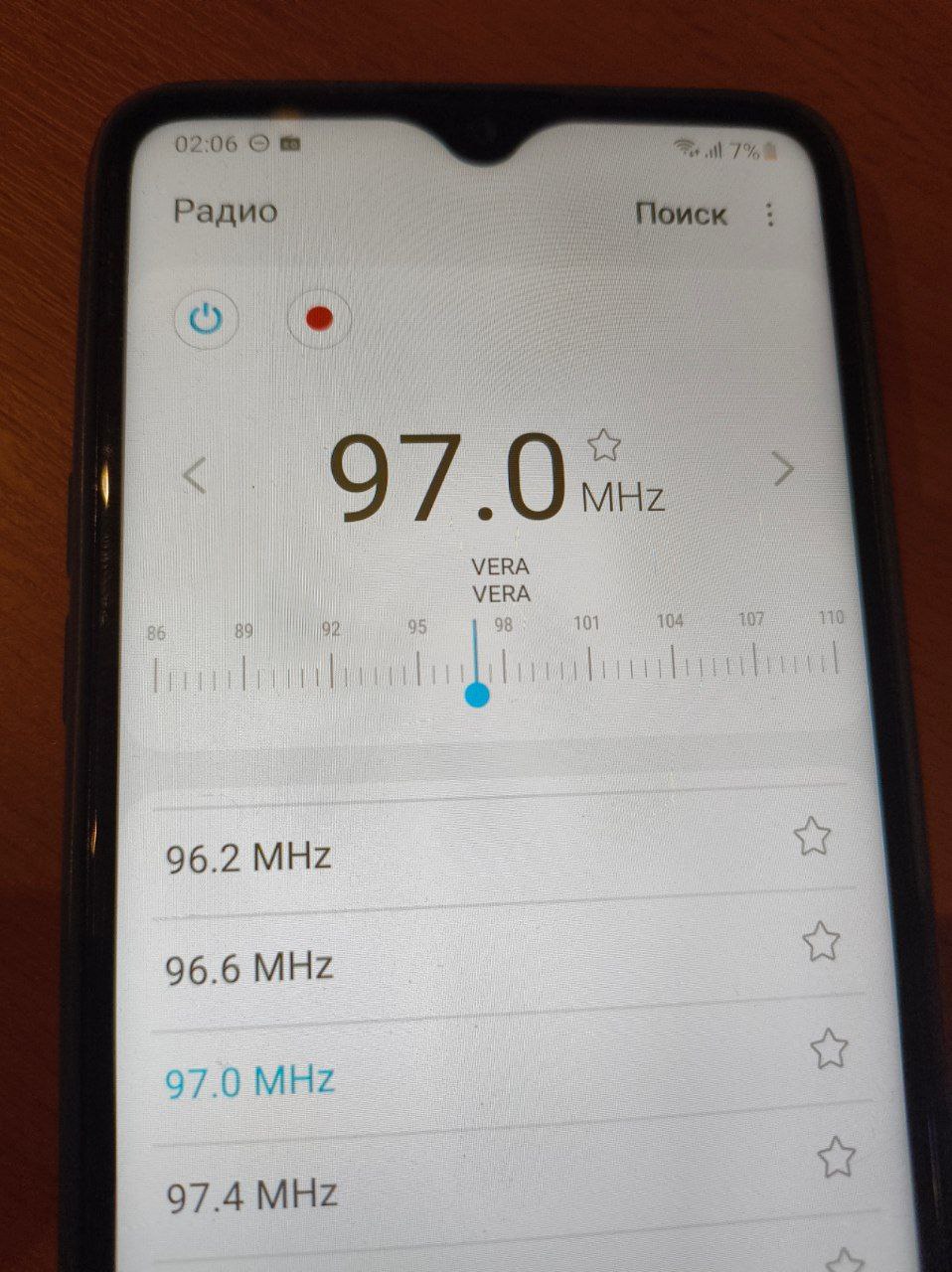
Task: Open the three-dot overflow menu
Action: 769,215
